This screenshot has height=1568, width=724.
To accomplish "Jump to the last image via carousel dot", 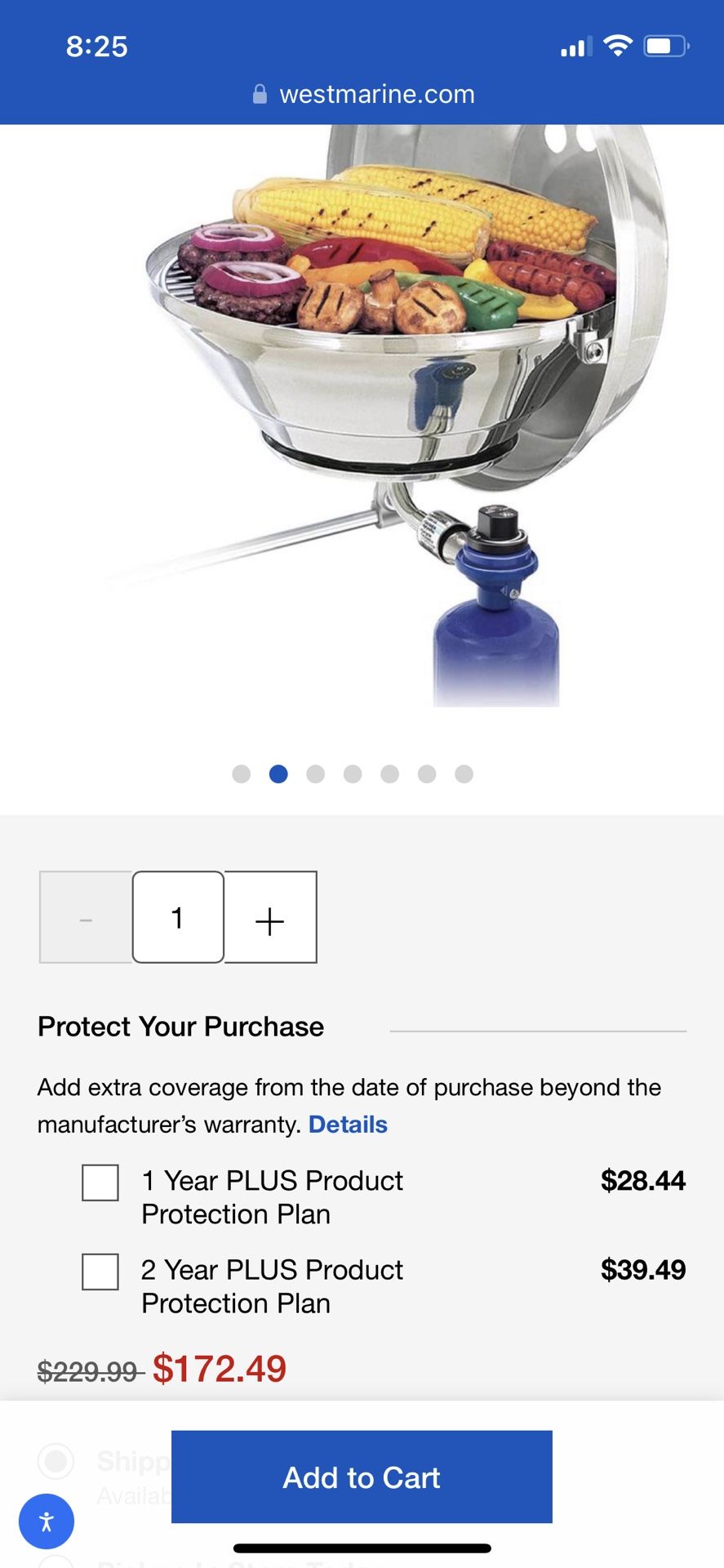I will pyautogui.click(x=464, y=773).
